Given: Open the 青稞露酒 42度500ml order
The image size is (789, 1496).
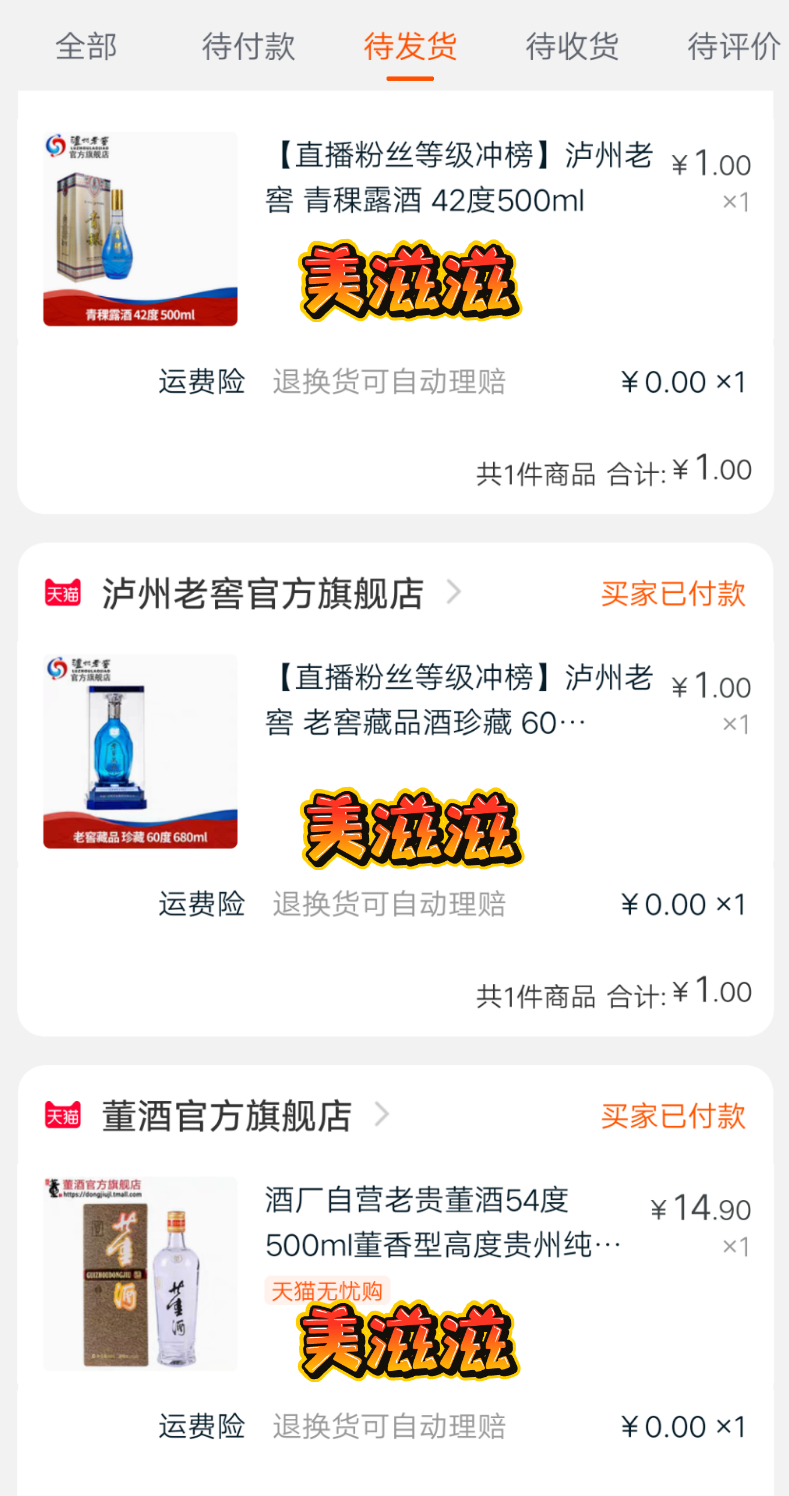Looking at the screenshot, I should click(458, 179).
